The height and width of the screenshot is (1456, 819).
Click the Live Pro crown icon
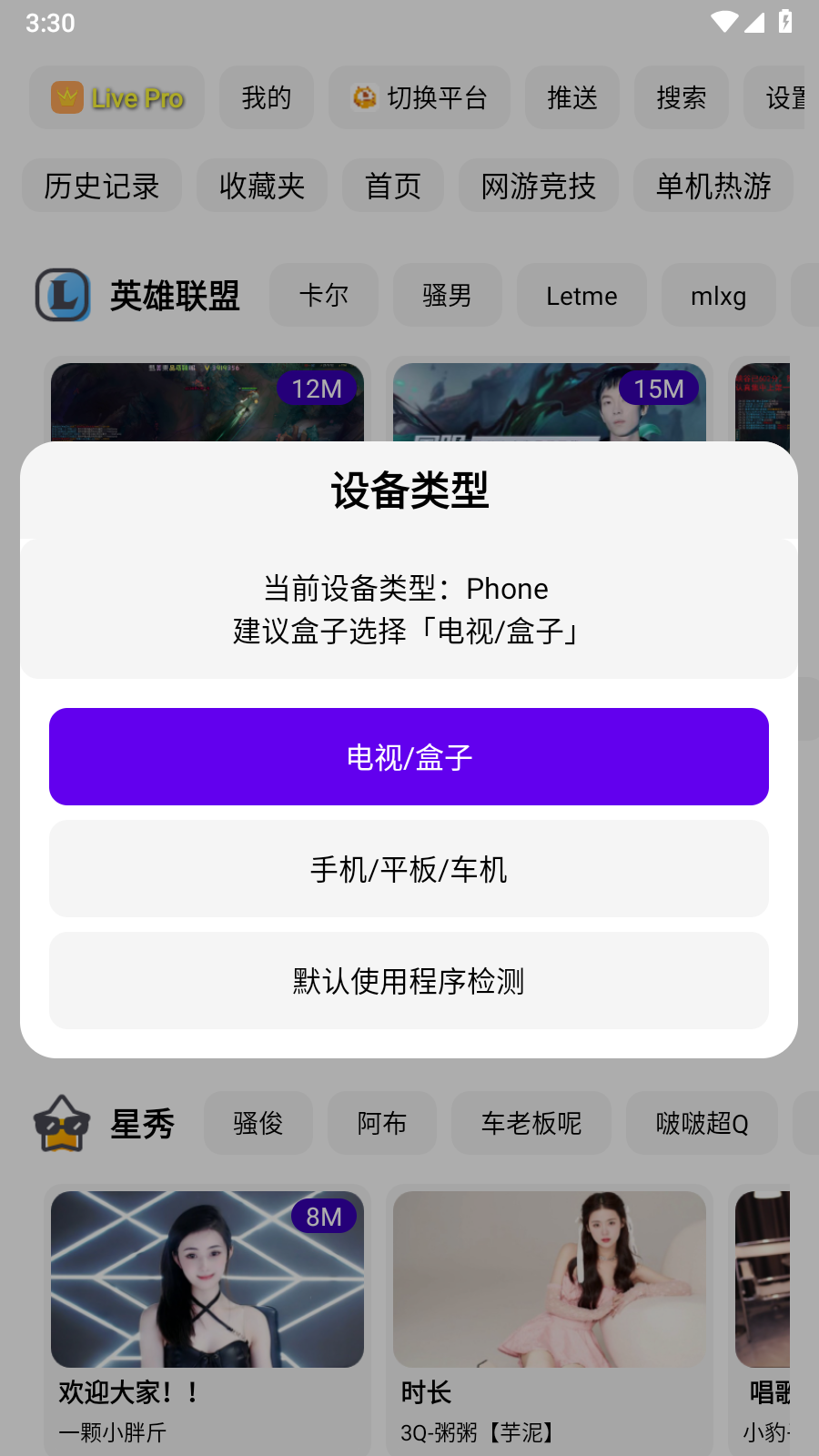pyautogui.click(x=67, y=97)
